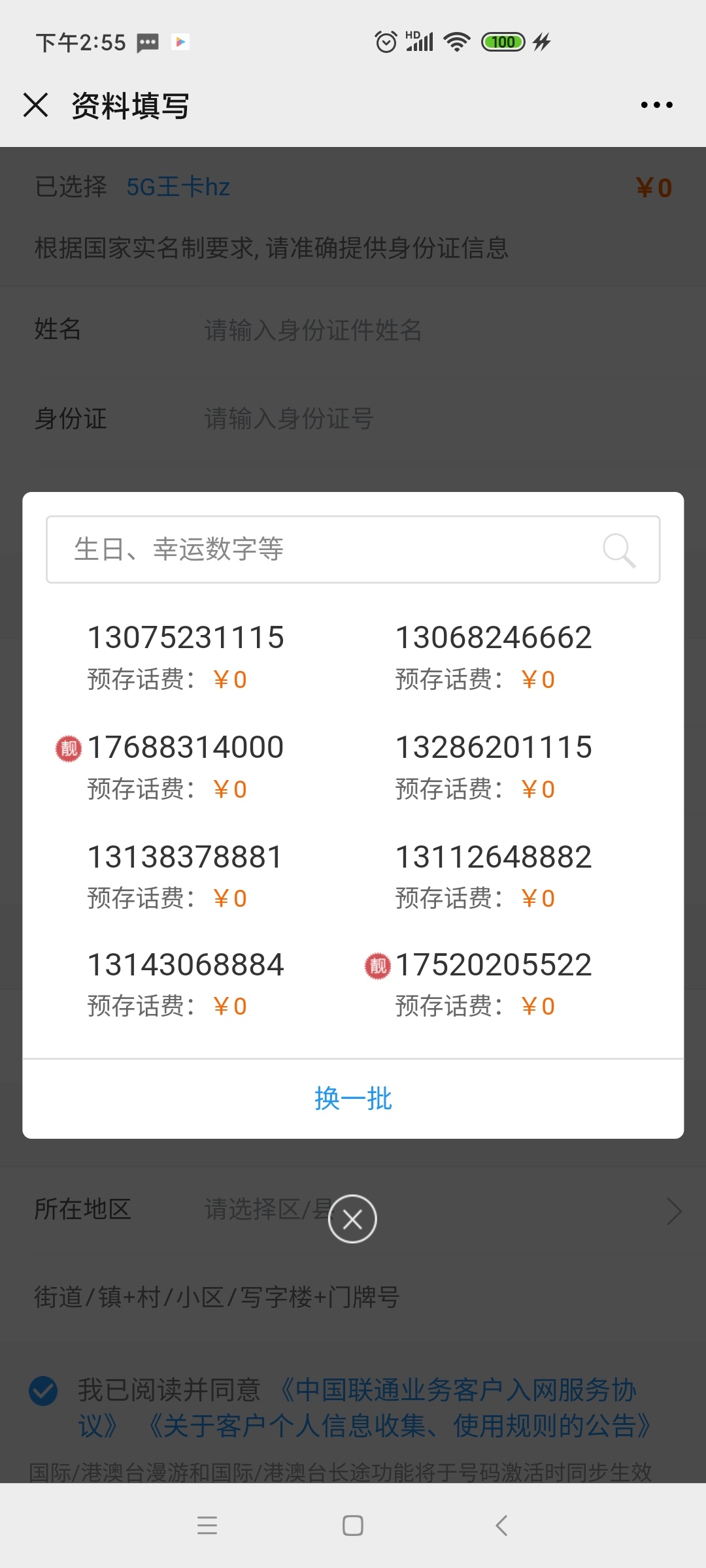Select phone number 13075231115
This screenshot has height=1568, width=706.
click(x=186, y=638)
